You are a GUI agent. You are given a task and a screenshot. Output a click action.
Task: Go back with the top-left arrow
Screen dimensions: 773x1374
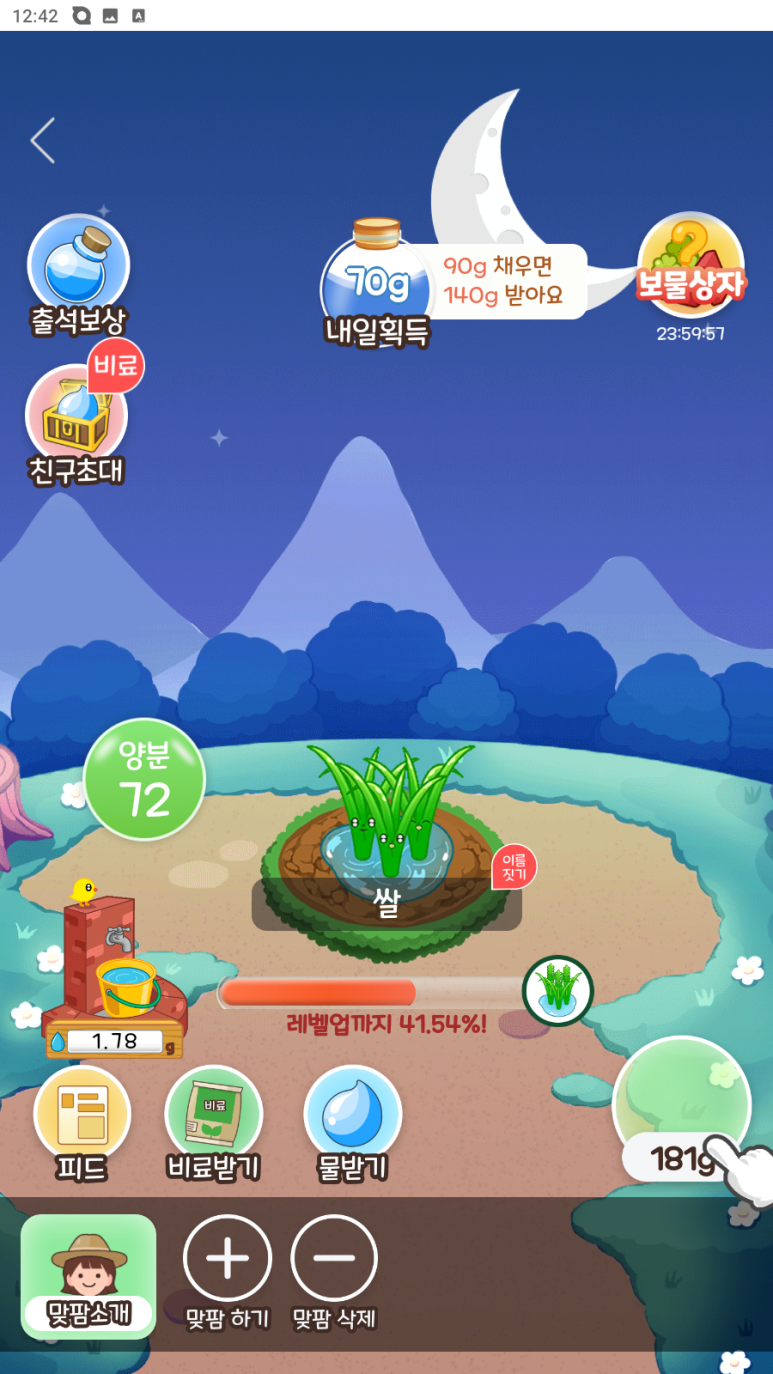tap(41, 140)
